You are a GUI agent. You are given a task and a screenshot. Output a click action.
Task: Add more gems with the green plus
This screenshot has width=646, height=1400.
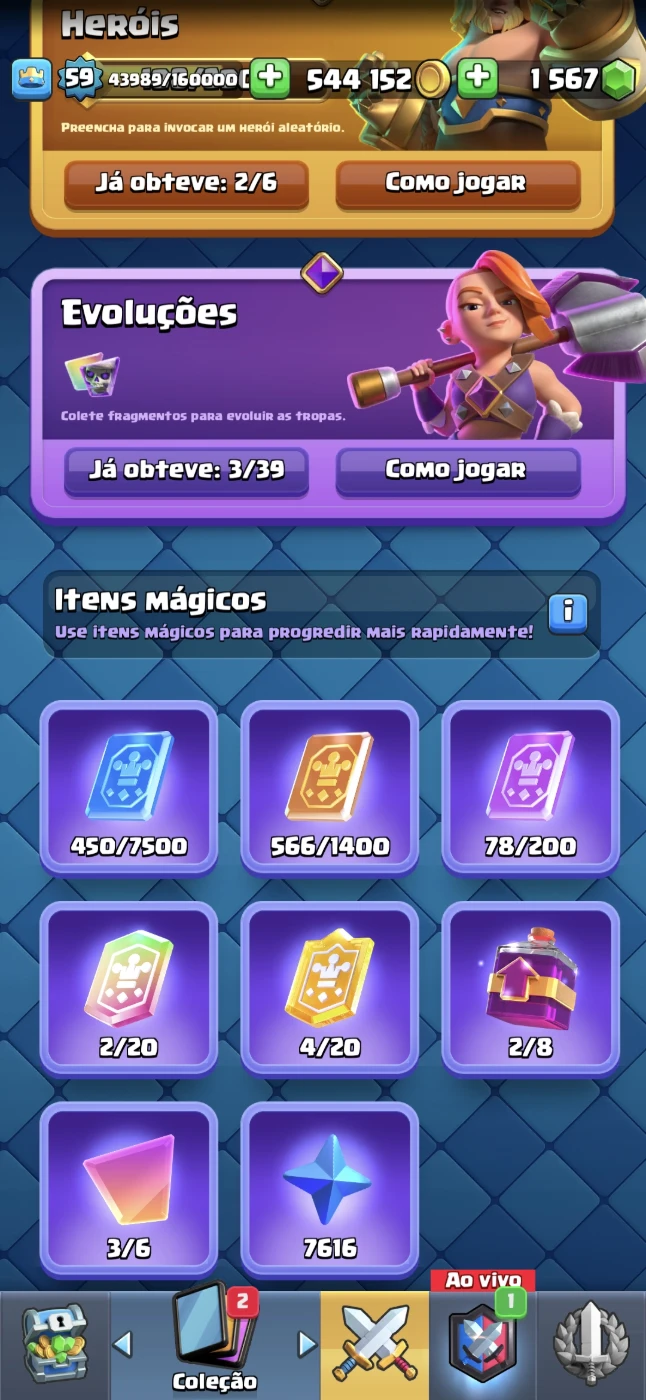[478, 78]
